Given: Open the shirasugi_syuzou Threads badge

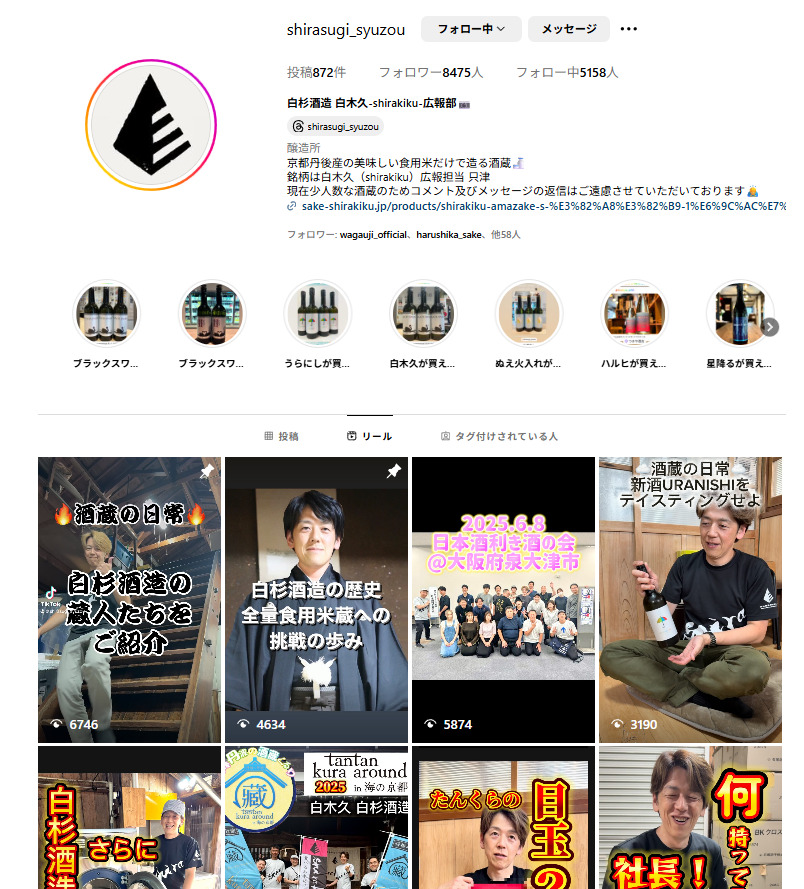Looking at the screenshot, I should click(336, 127).
